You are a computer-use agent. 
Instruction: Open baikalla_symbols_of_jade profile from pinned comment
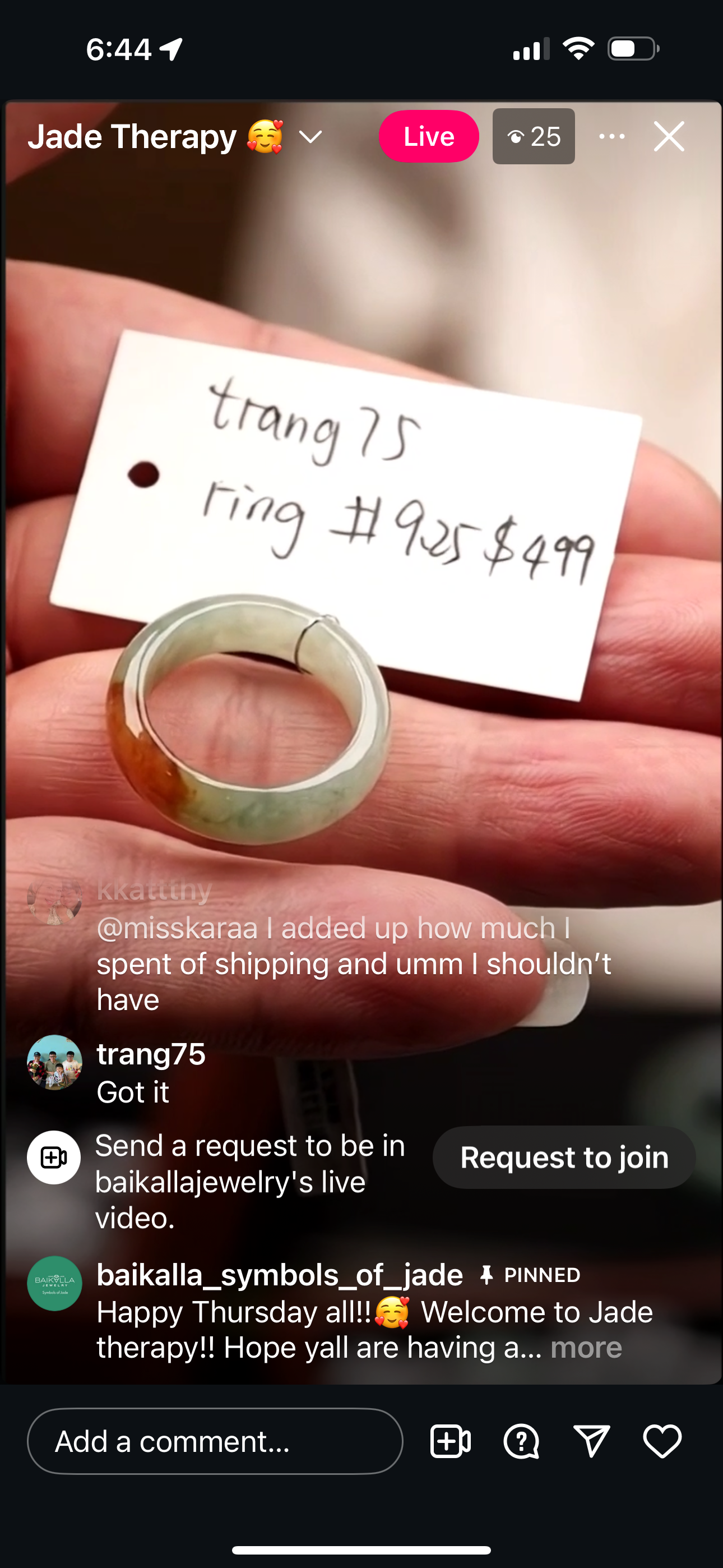pos(279,1275)
